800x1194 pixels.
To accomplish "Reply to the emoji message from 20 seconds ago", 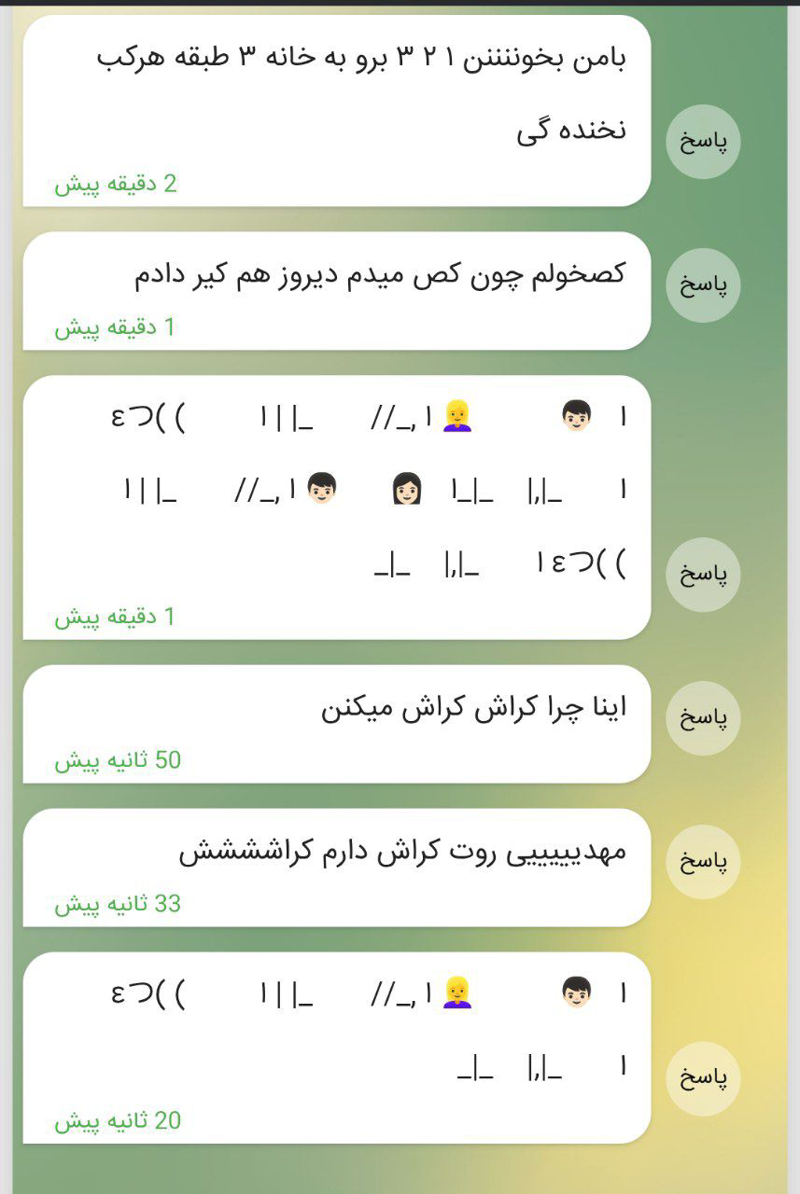I will click(703, 1078).
